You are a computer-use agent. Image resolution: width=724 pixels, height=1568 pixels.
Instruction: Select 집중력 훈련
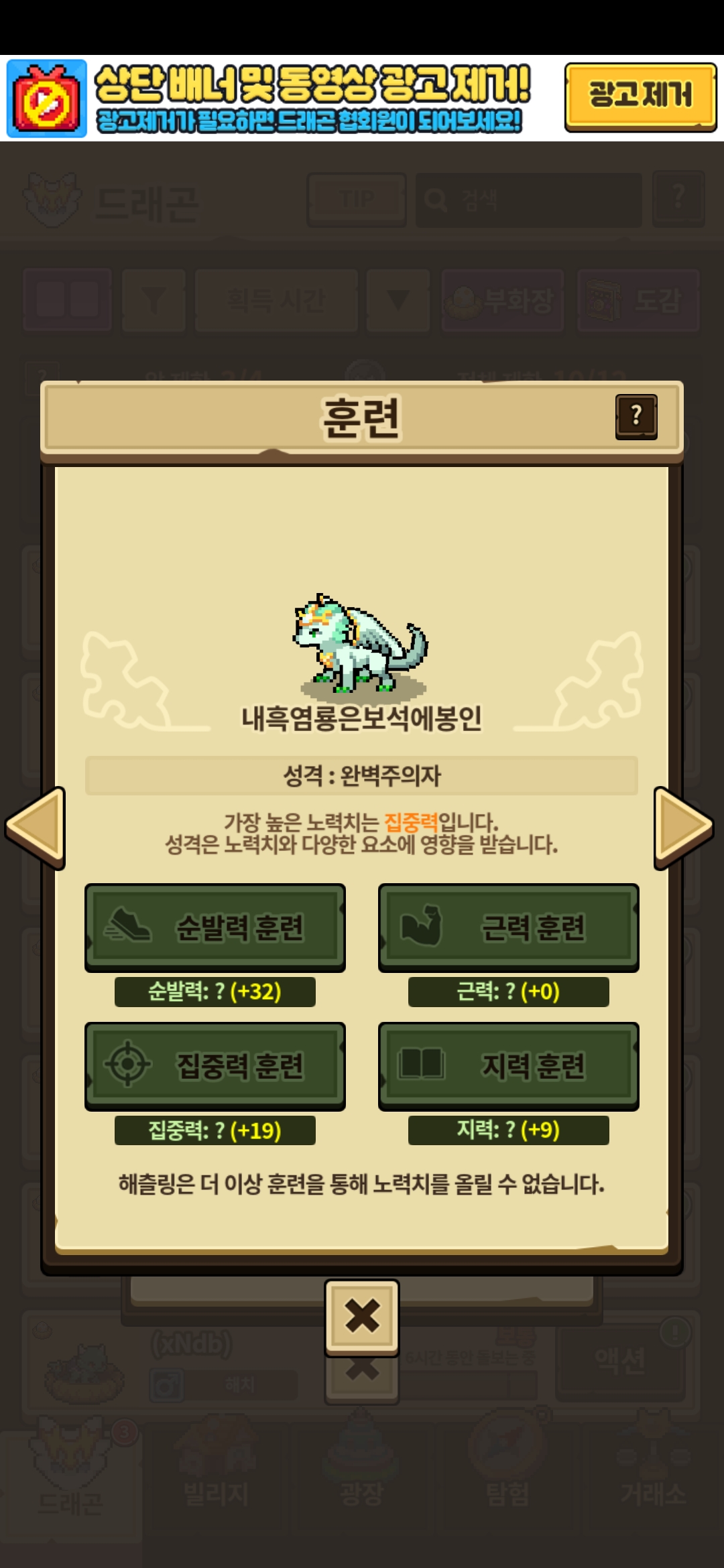point(215,1065)
